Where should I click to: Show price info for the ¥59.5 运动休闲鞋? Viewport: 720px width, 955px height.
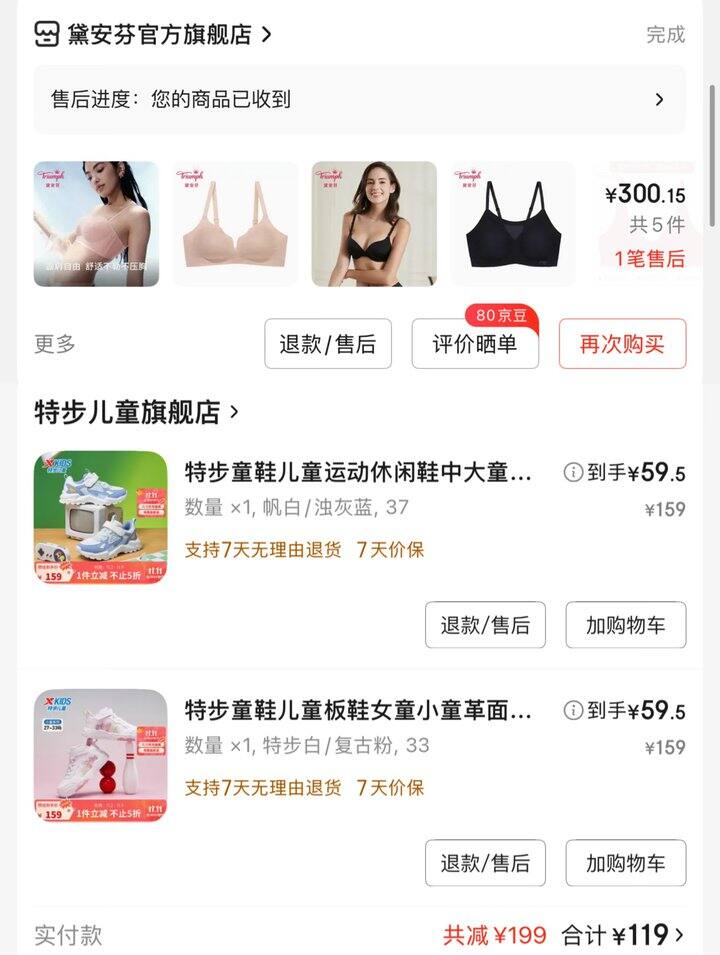click(x=573, y=472)
